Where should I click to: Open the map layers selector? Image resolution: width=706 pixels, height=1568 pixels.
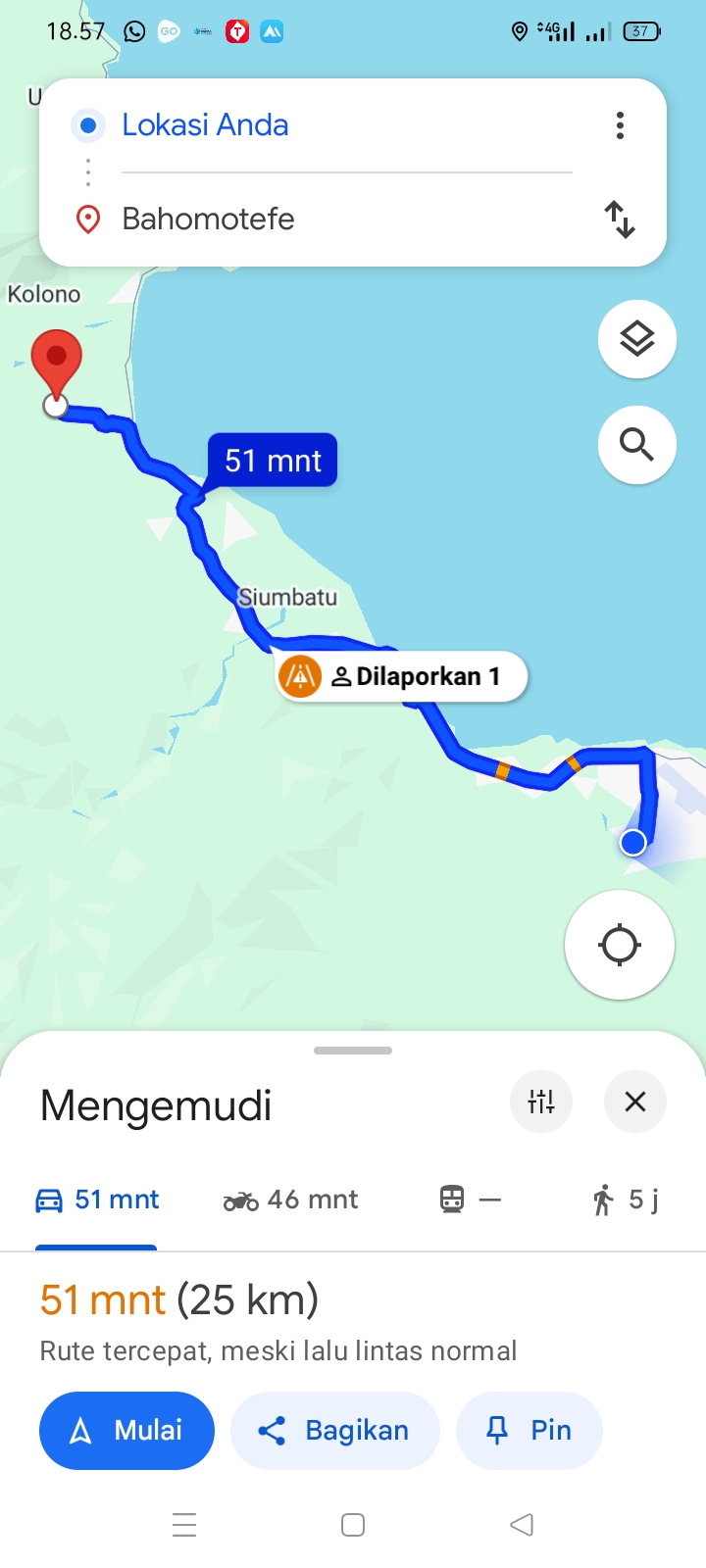(x=637, y=339)
